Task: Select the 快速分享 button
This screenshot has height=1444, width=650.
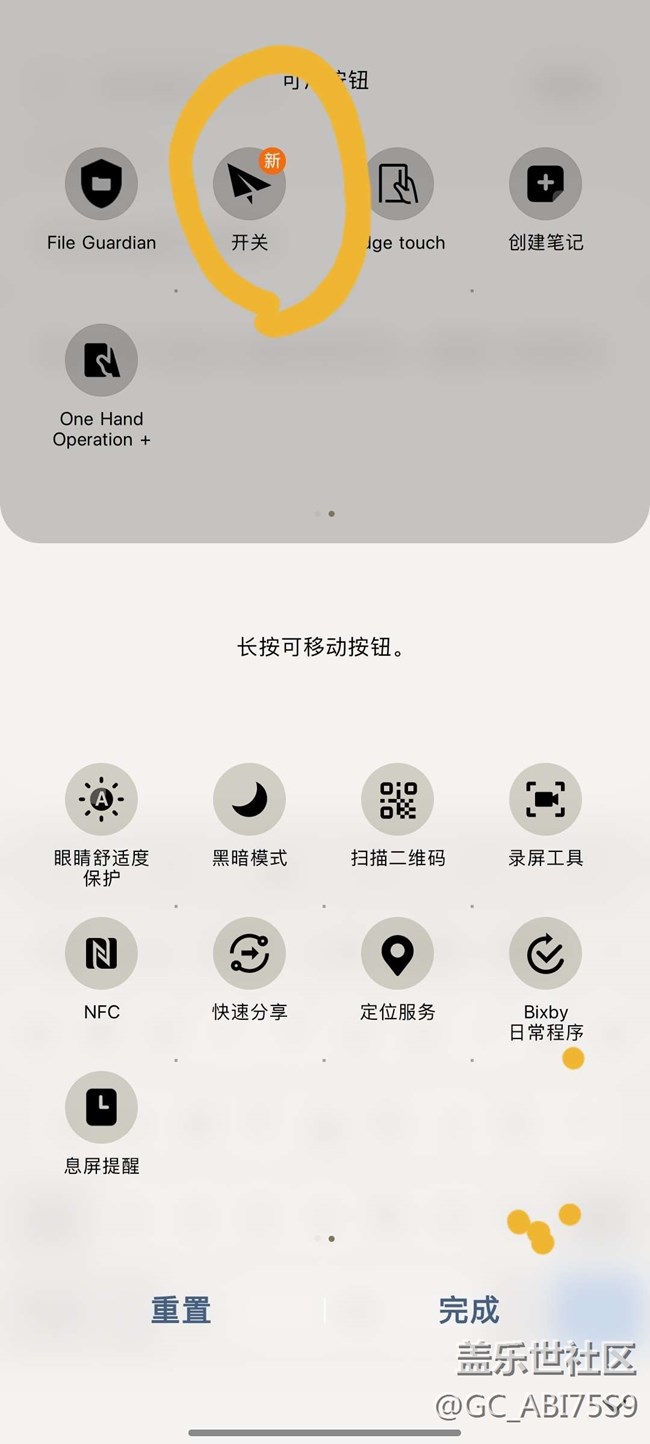Action: tap(249, 954)
